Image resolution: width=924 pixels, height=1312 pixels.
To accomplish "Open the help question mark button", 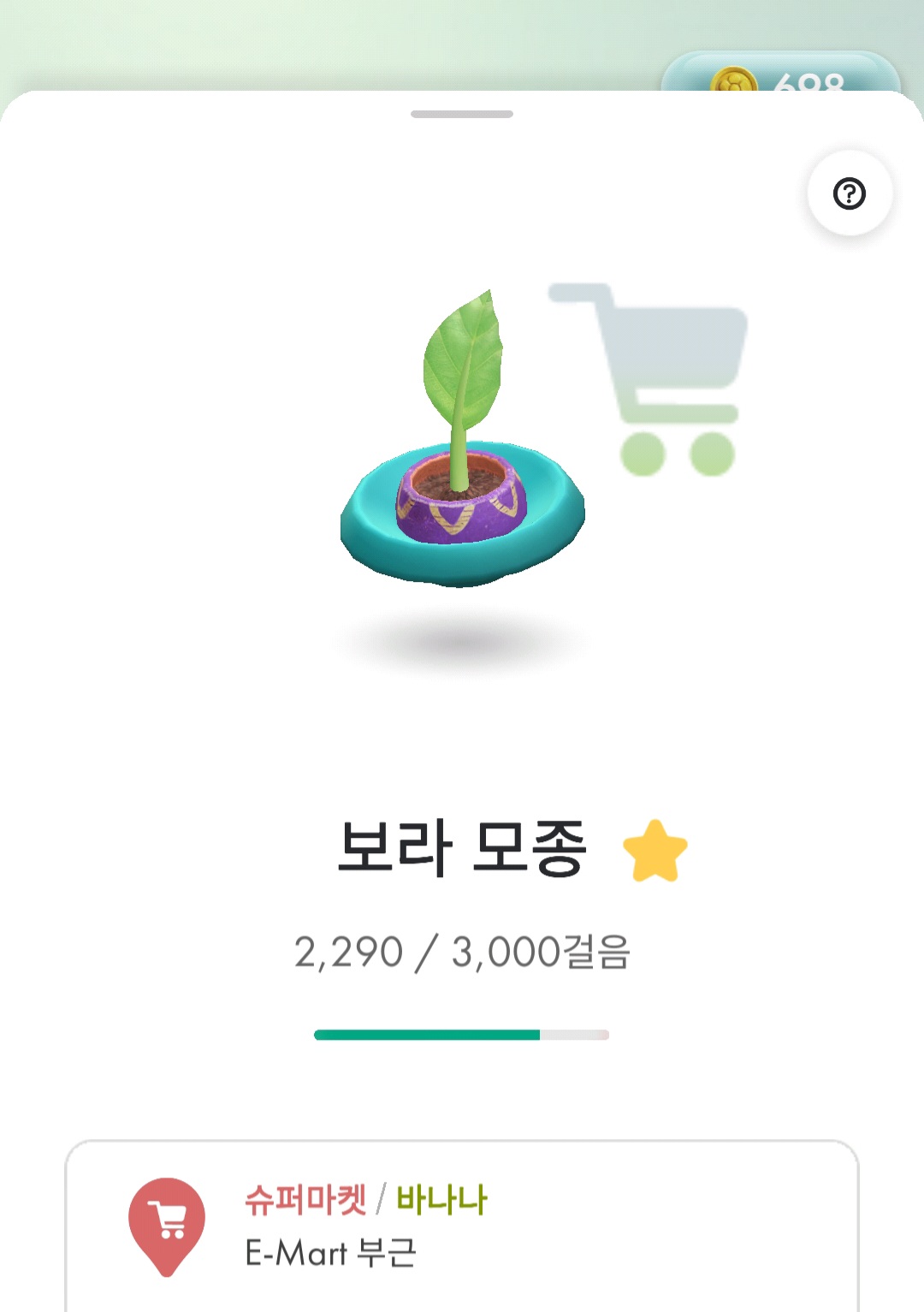I will 850,193.
